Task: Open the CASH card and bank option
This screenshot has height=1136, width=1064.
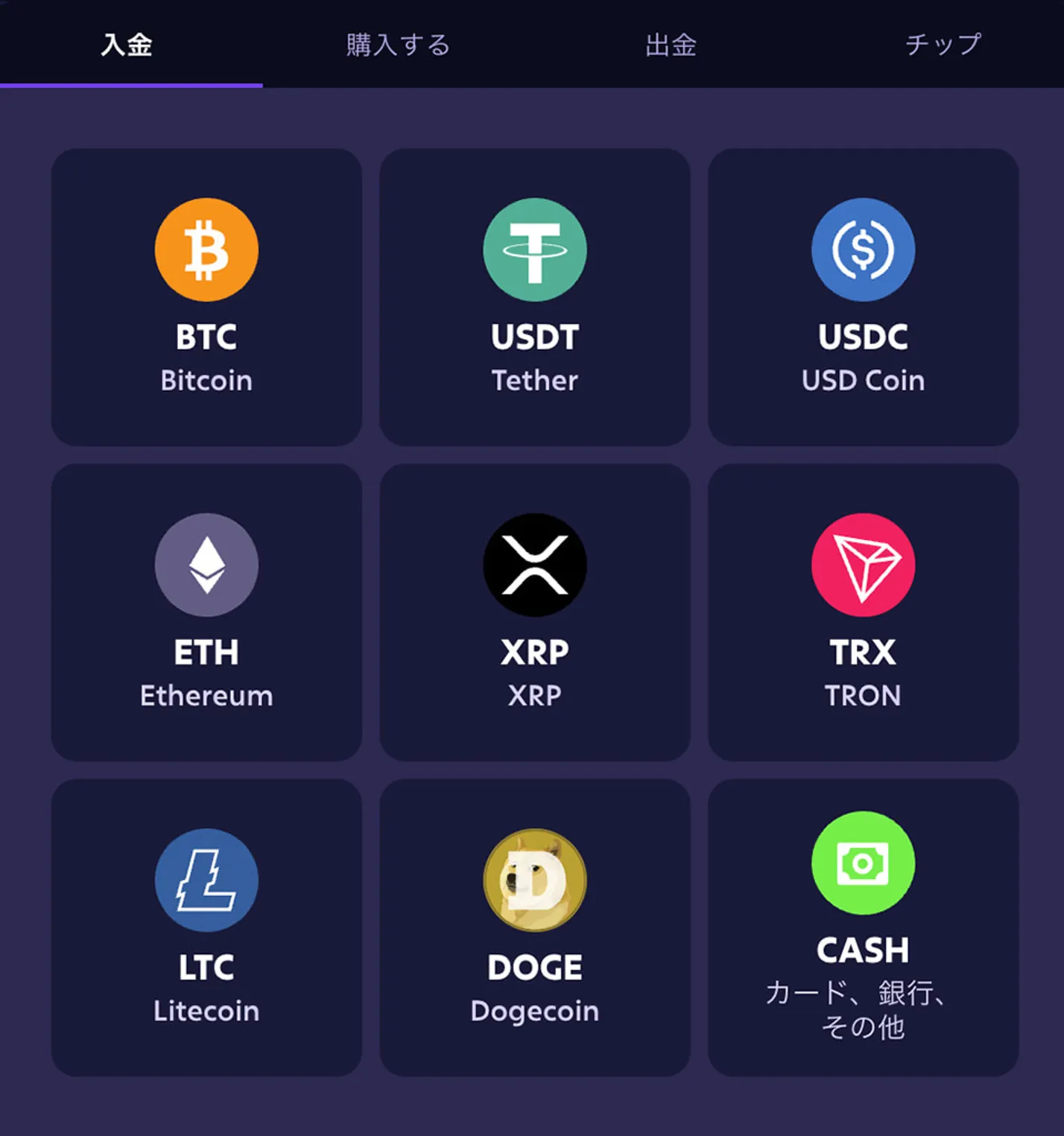Action: [x=863, y=927]
